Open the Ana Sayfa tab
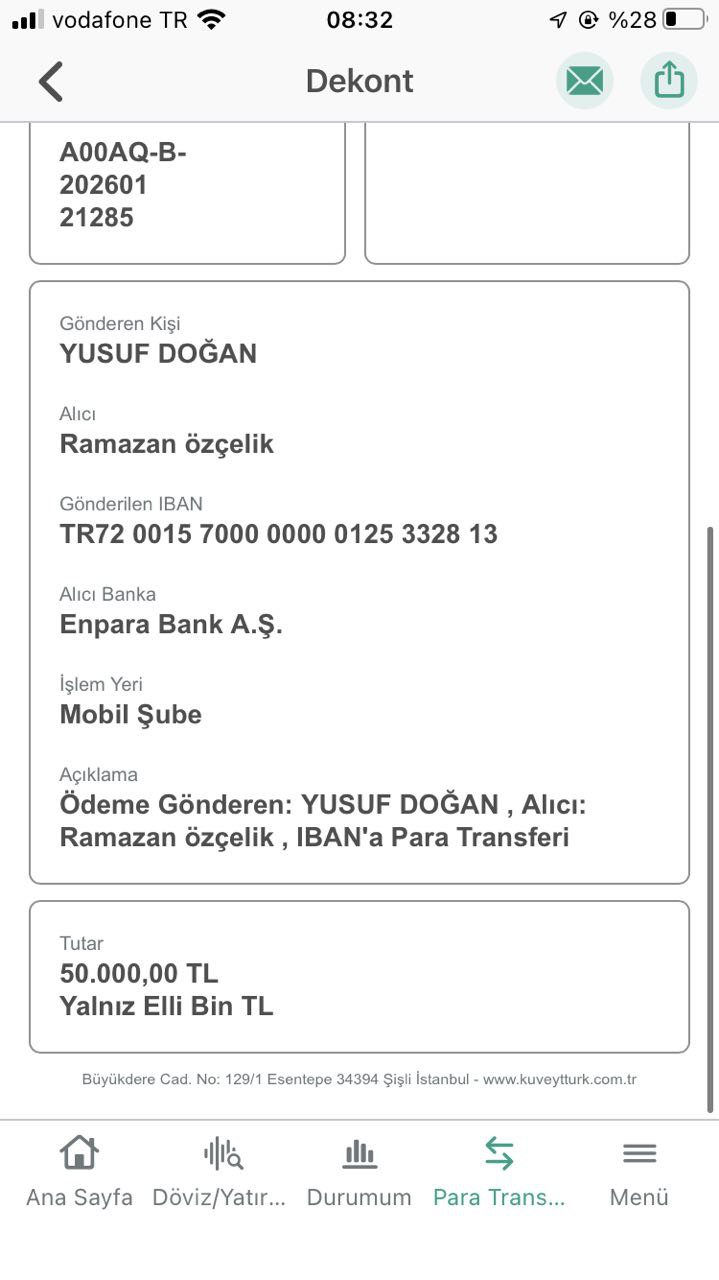 [x=79, y=1172]
